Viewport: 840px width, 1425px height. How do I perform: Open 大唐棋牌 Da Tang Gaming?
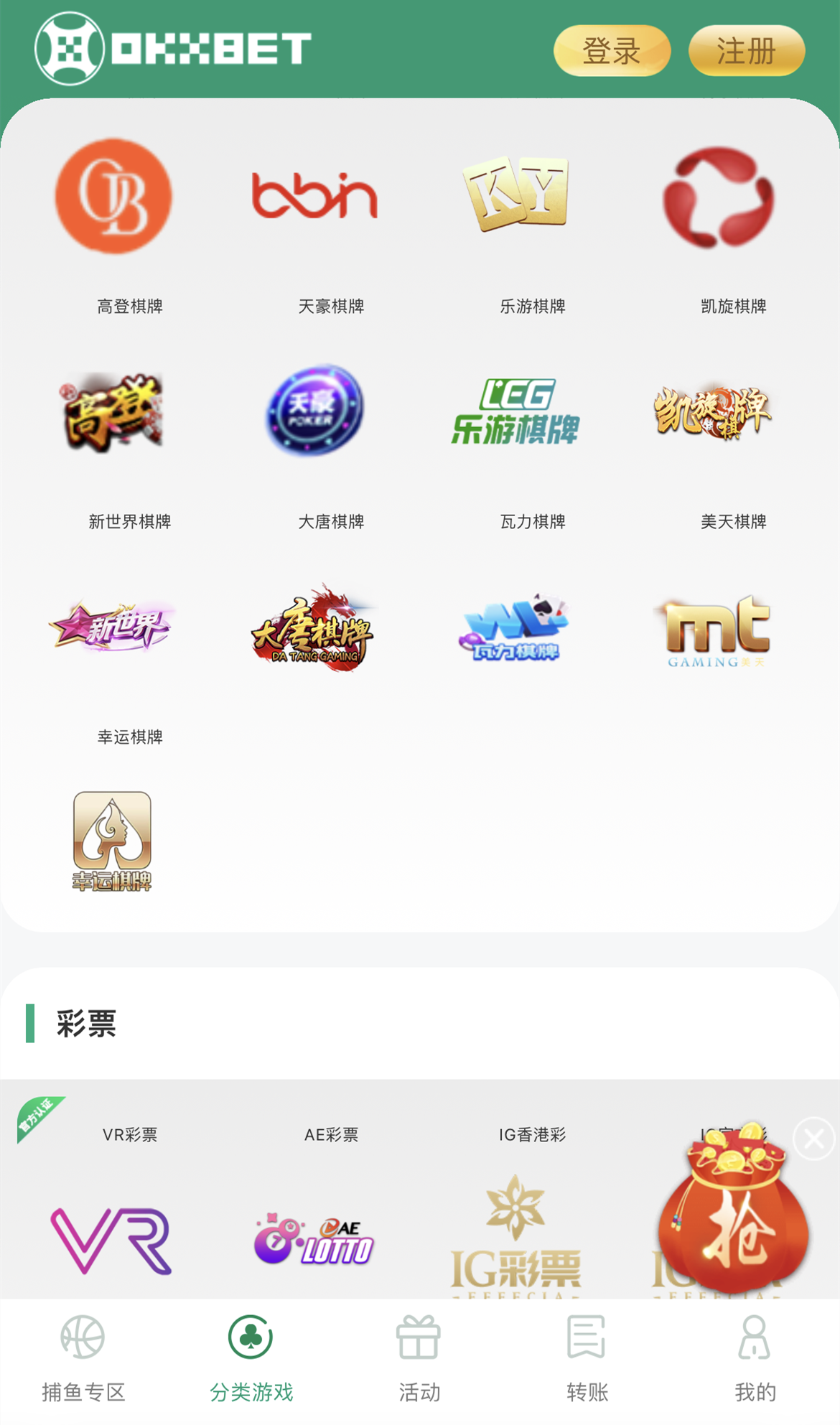tap(313, 628)
